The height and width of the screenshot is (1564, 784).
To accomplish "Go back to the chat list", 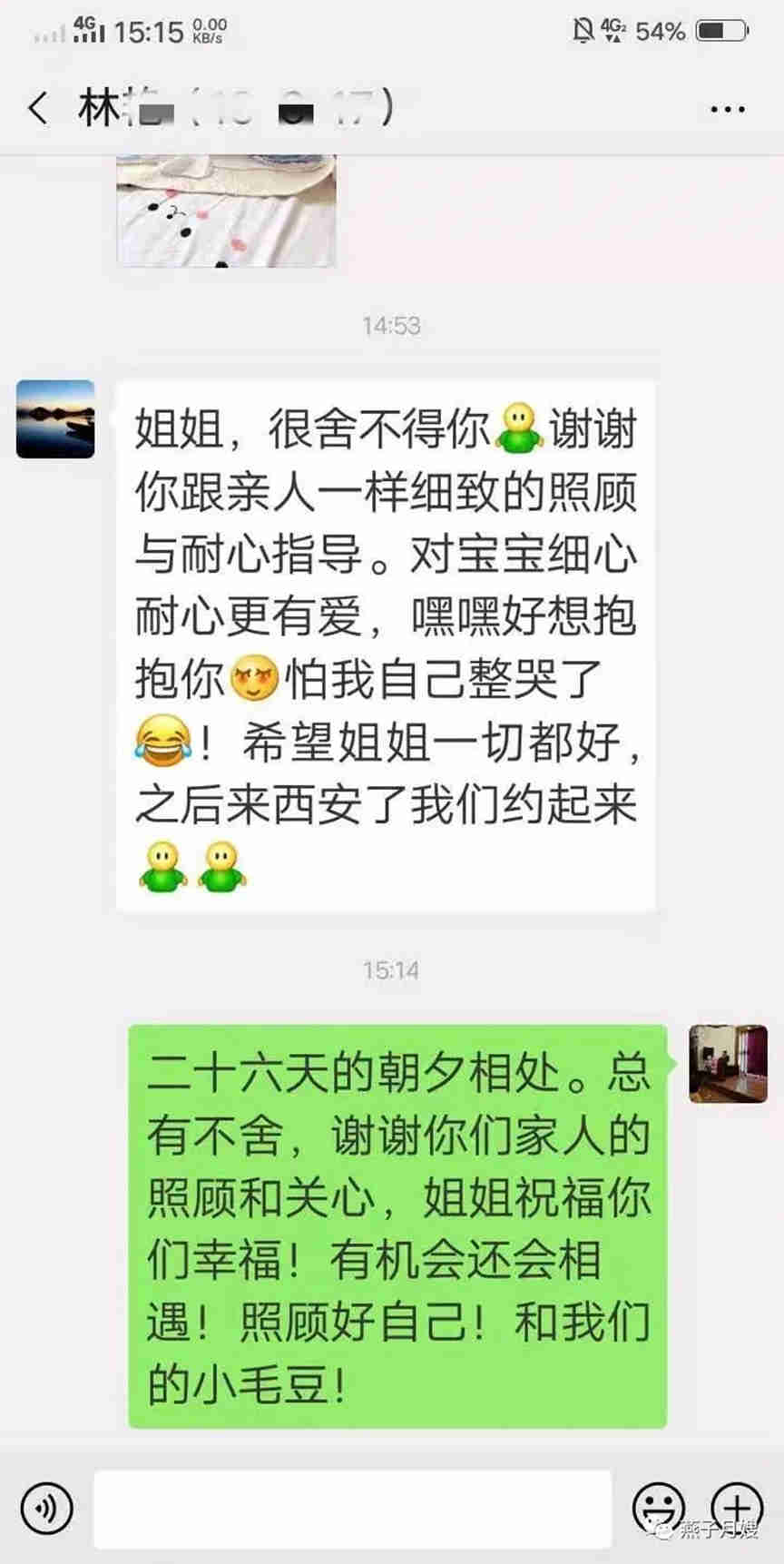I will (38, 109).
